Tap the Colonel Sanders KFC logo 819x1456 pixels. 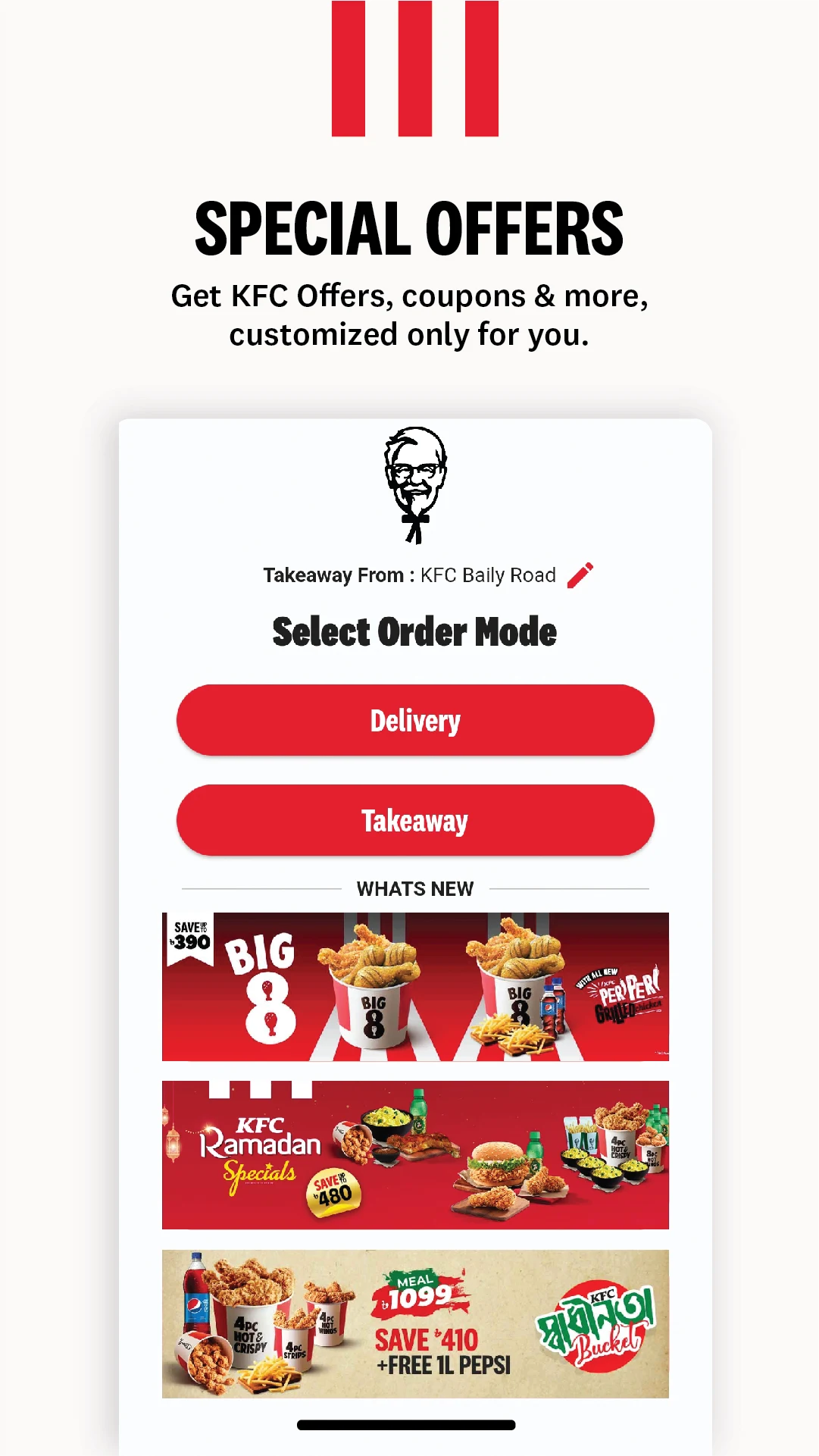click(414, 484)
